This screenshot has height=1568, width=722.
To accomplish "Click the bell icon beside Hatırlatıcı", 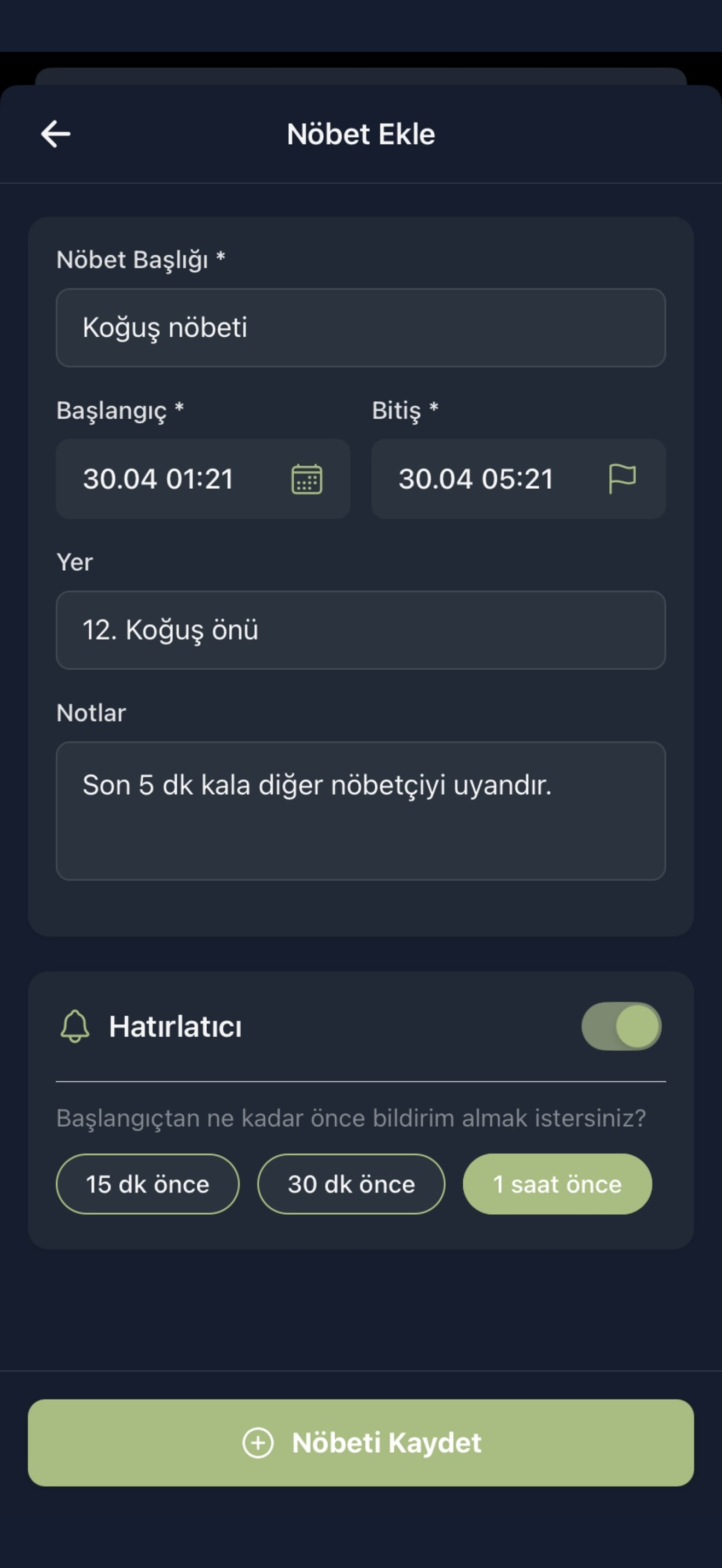I will (x=74, y=1026).
